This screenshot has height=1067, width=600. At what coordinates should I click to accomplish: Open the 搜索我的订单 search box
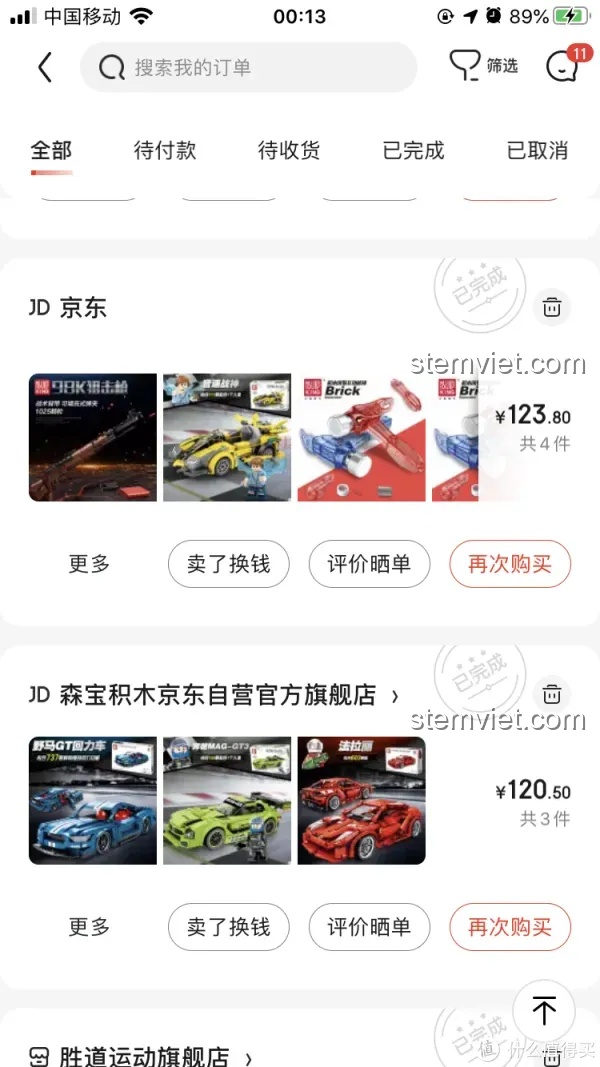pyautogui.click(x=248, y=68)
